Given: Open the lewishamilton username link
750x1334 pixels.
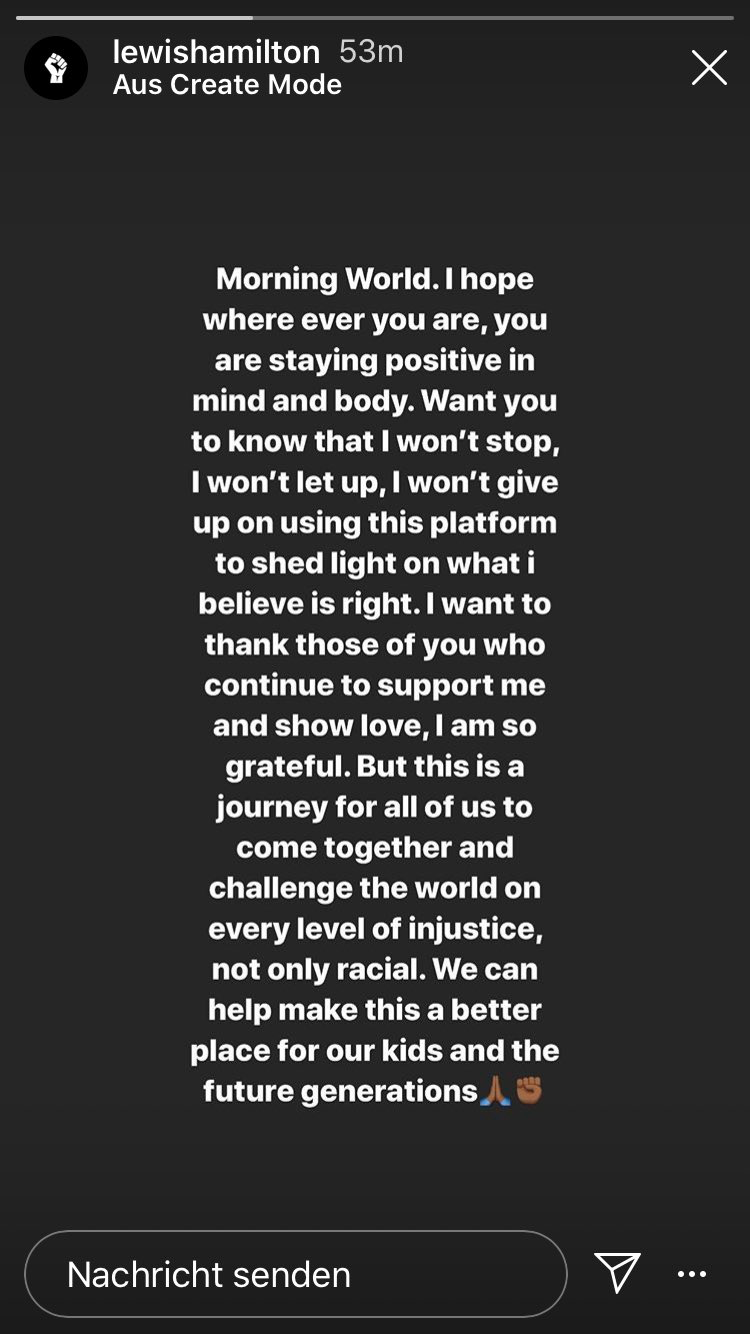Looking at the screenshot, I should click(216, 52).
